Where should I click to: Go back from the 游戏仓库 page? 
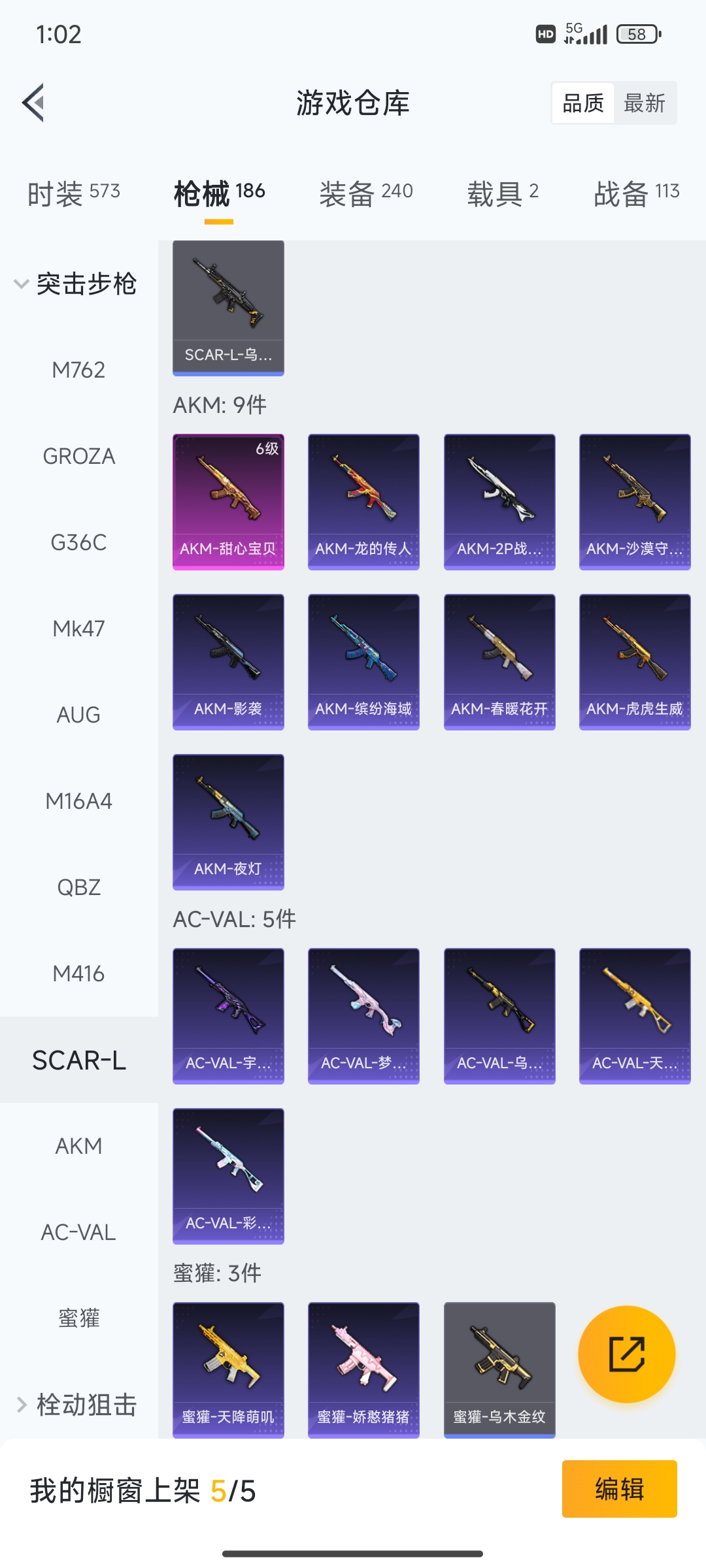[x=34, y=103]
